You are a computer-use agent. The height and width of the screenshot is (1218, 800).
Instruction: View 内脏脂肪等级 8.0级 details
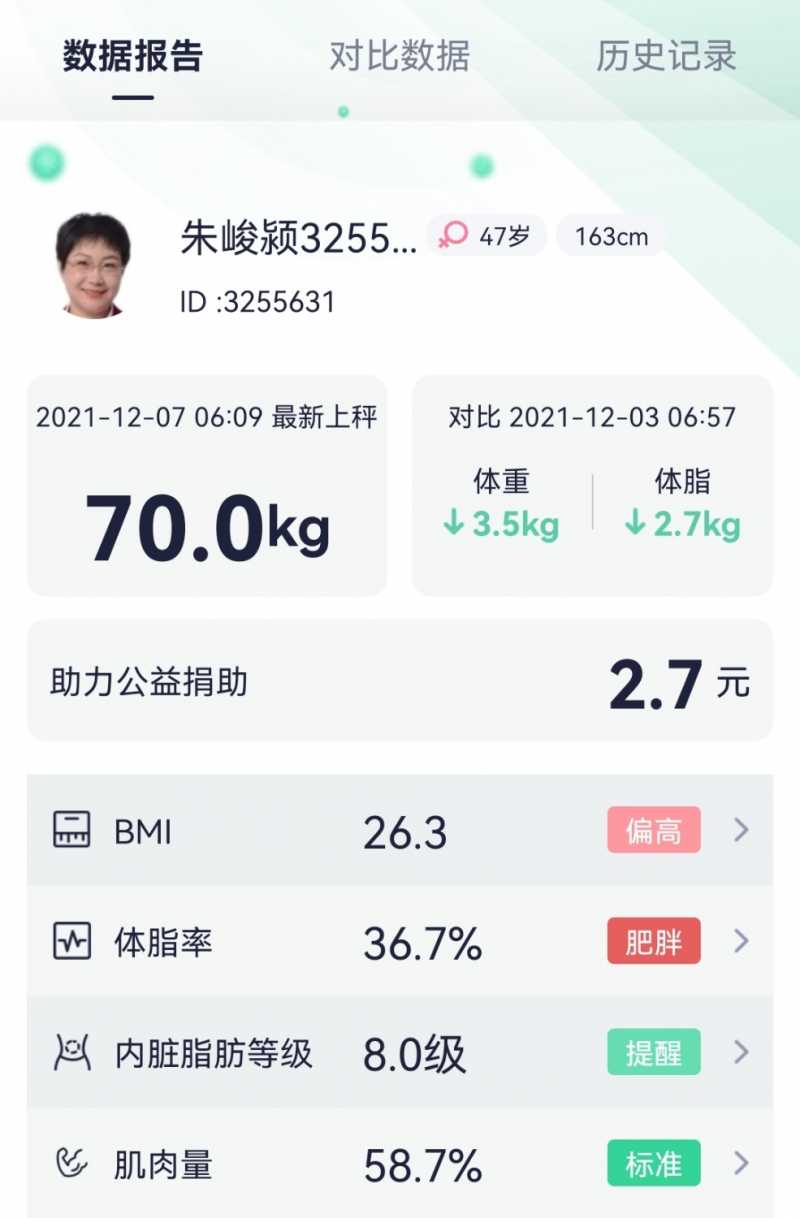pyautogui.click(x=400, y=1053)
